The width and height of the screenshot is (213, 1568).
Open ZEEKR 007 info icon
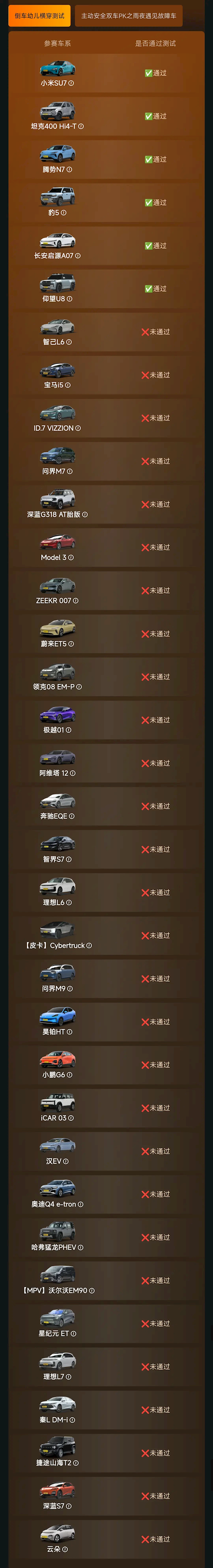tap(76, 601)
